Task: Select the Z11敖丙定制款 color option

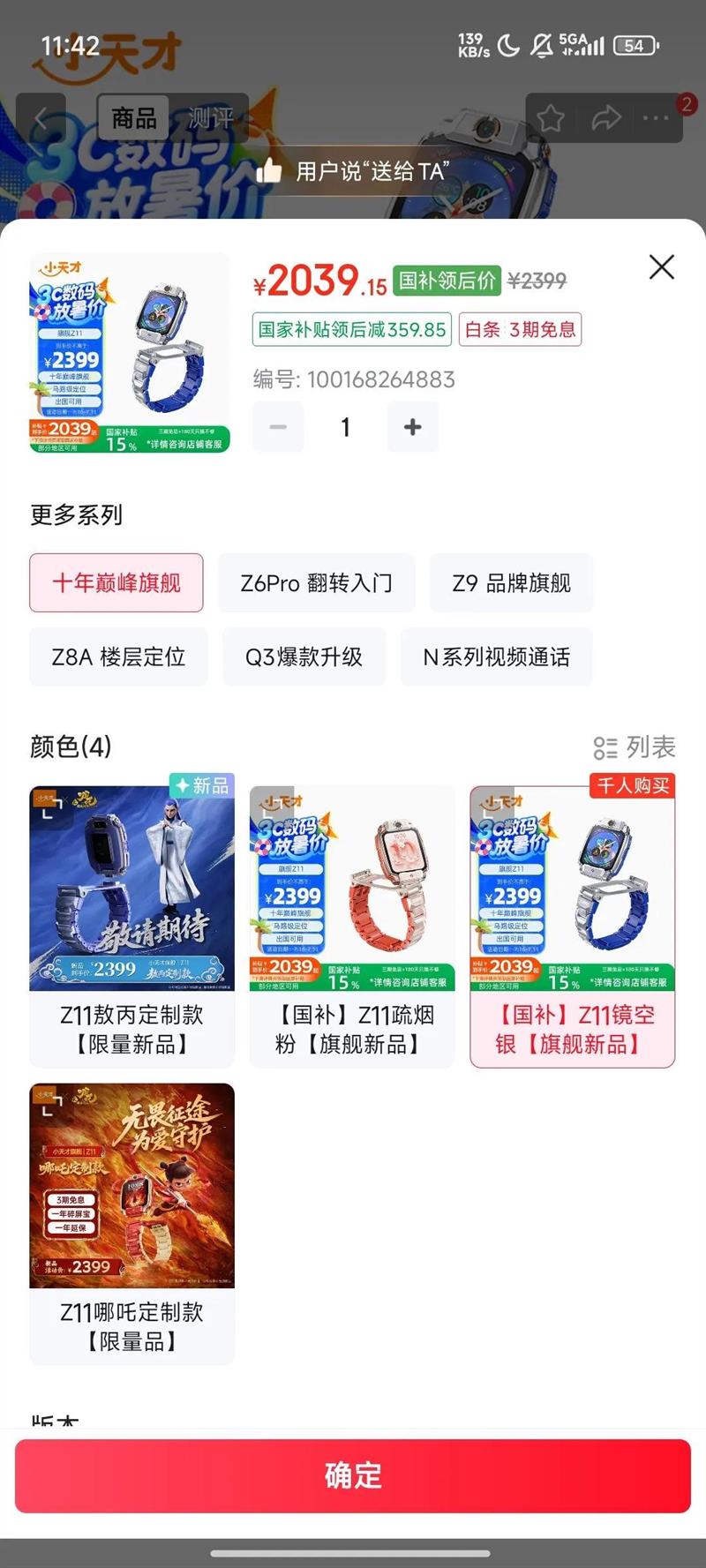Action: tap(131, 927)
